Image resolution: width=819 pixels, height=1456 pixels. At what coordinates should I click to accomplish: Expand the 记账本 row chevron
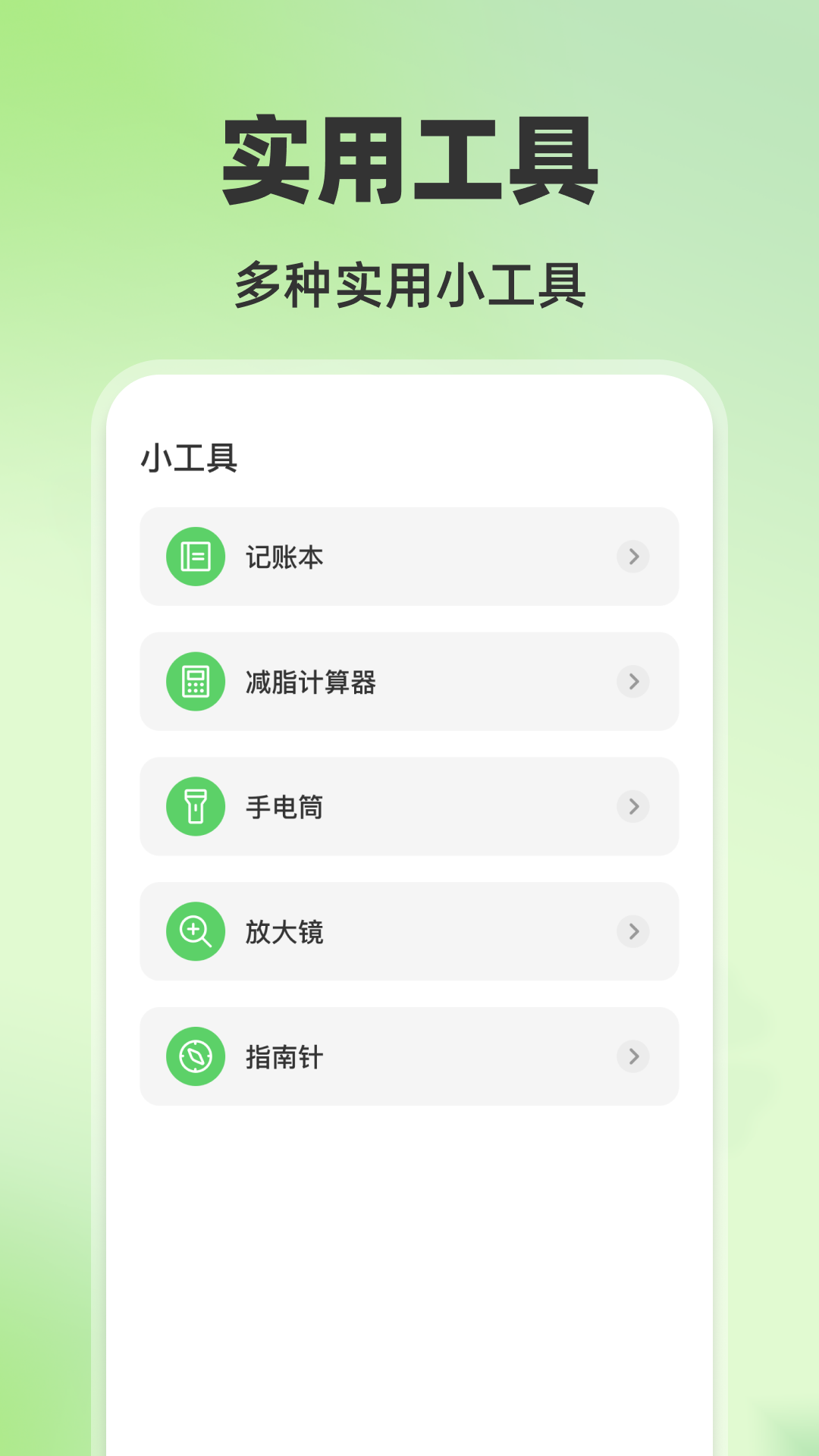tap(633, 557)
